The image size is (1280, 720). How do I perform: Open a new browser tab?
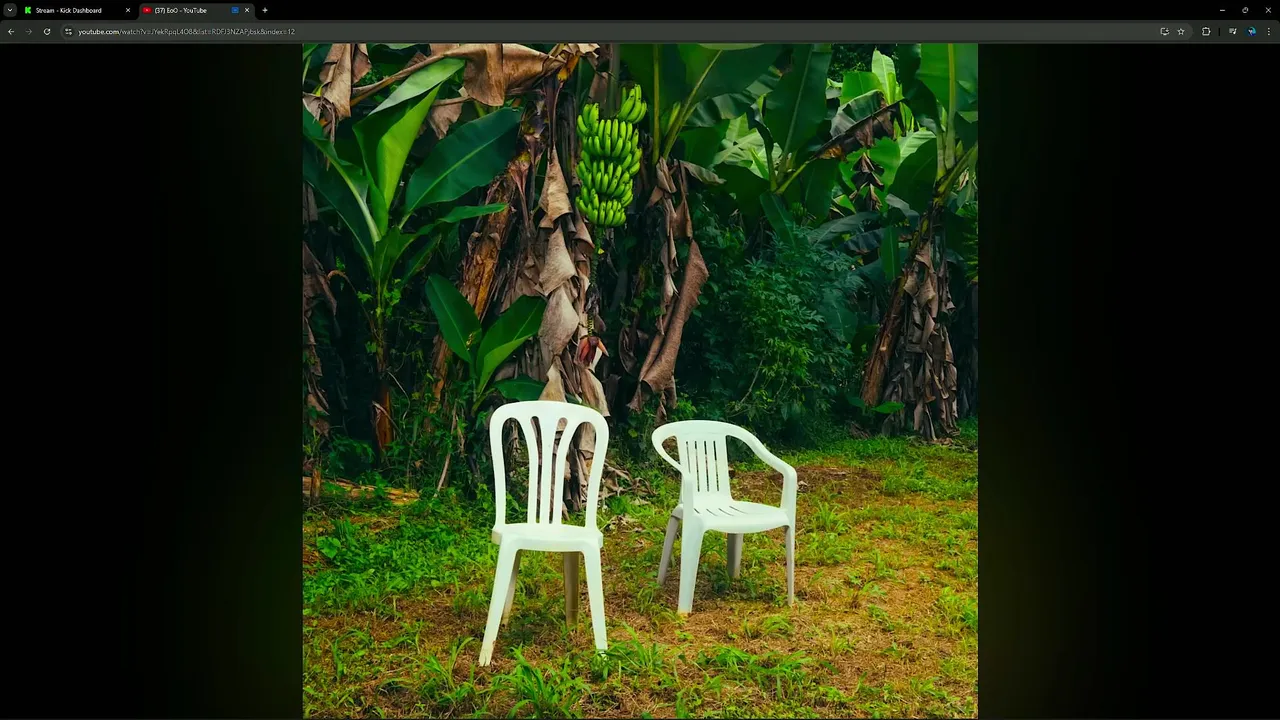[265, 10]
